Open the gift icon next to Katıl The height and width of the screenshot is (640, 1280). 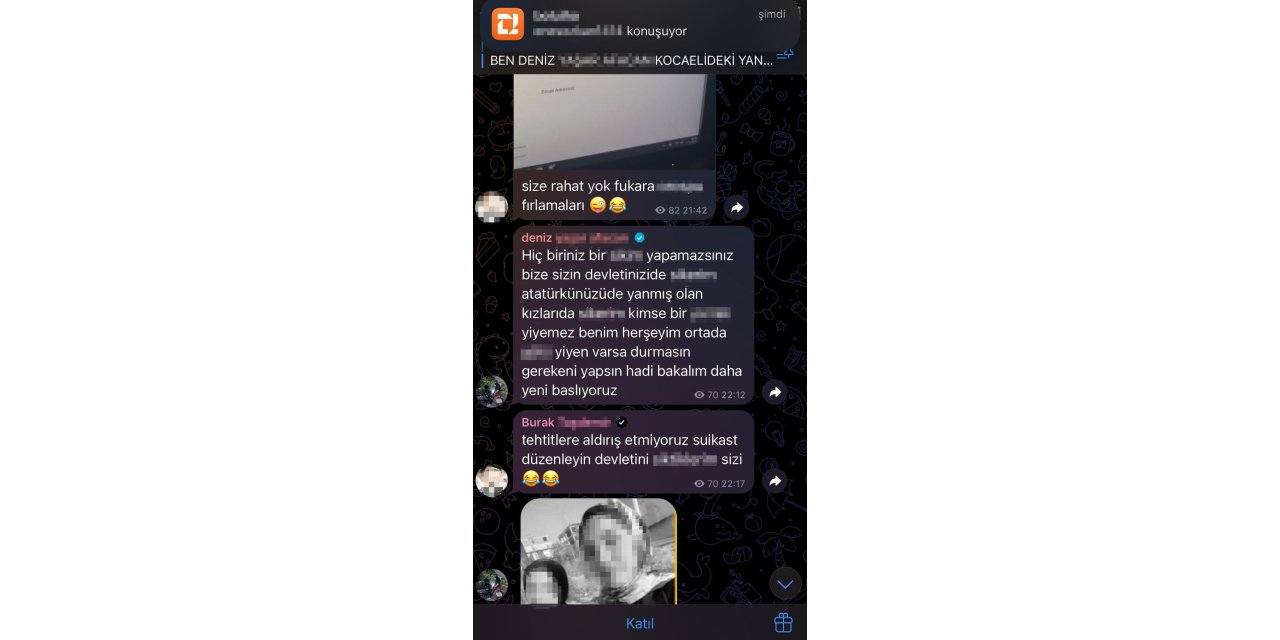[x=783, y=623]
